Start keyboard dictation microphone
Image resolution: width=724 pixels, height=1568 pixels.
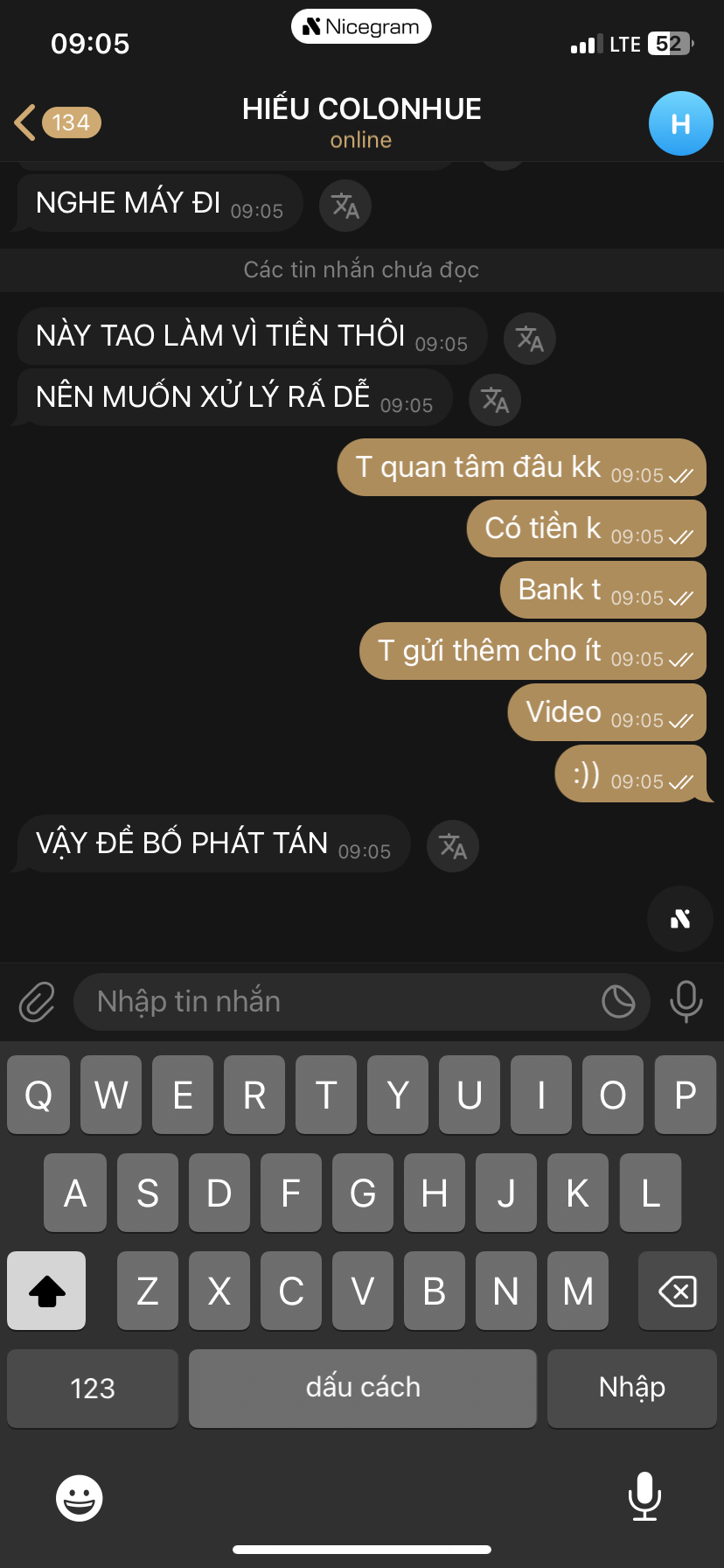644,1496
